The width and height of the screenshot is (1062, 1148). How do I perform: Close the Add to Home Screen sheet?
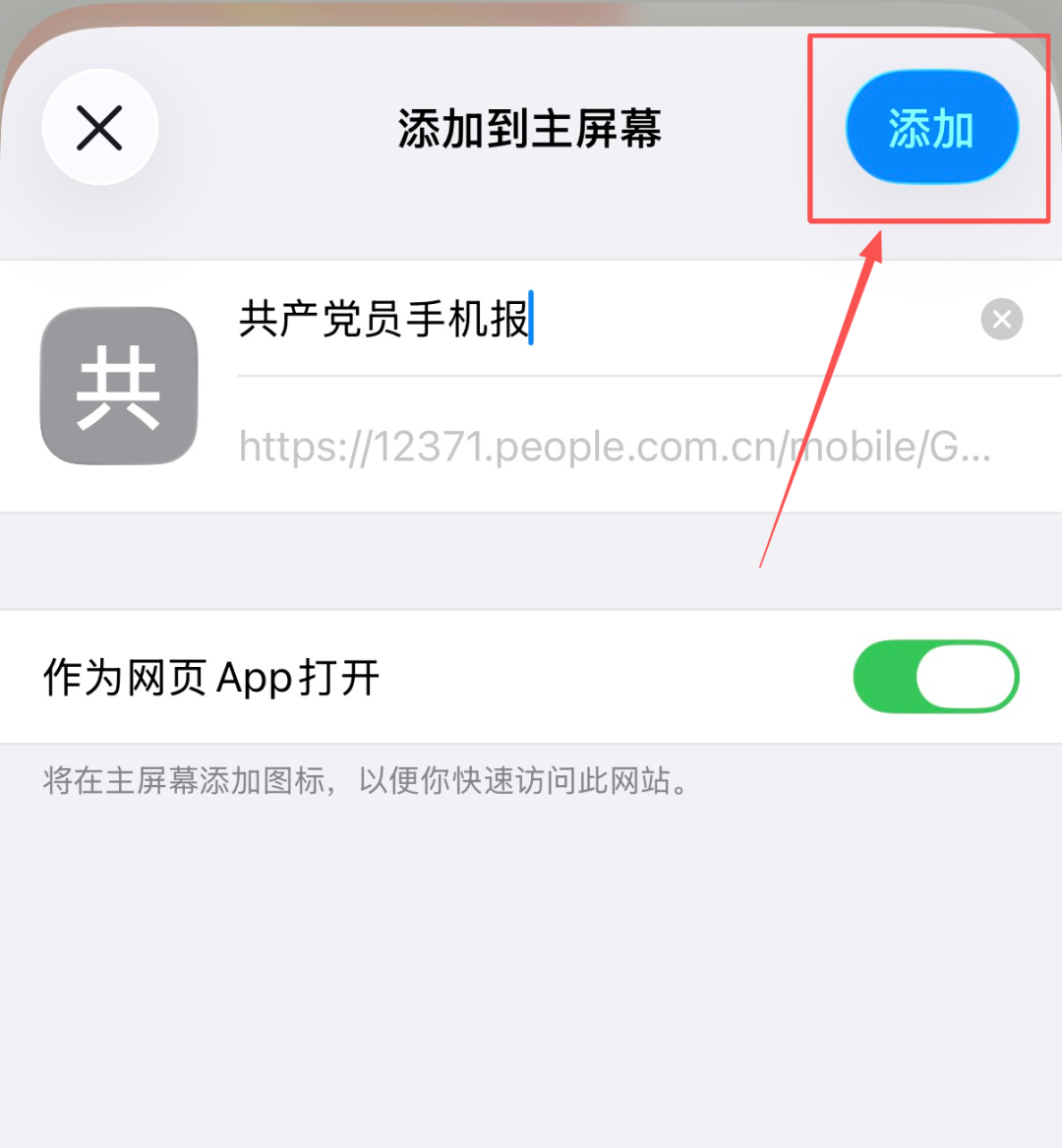[100, 128]
